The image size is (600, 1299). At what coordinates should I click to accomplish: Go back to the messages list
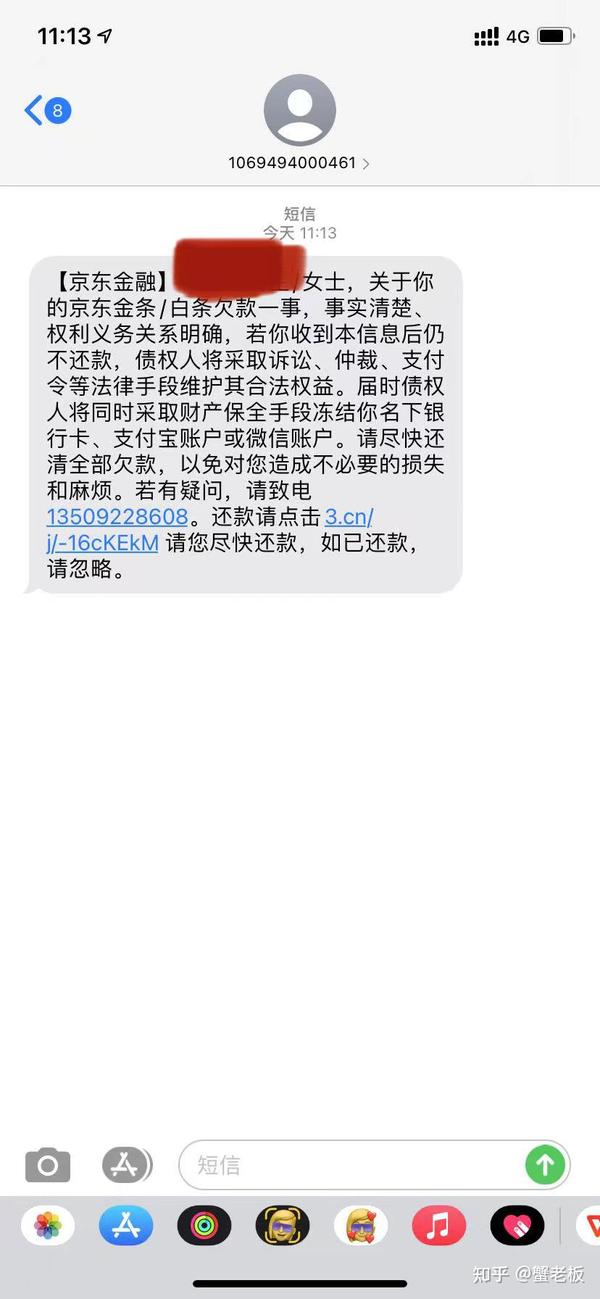[x=47, y=110]
